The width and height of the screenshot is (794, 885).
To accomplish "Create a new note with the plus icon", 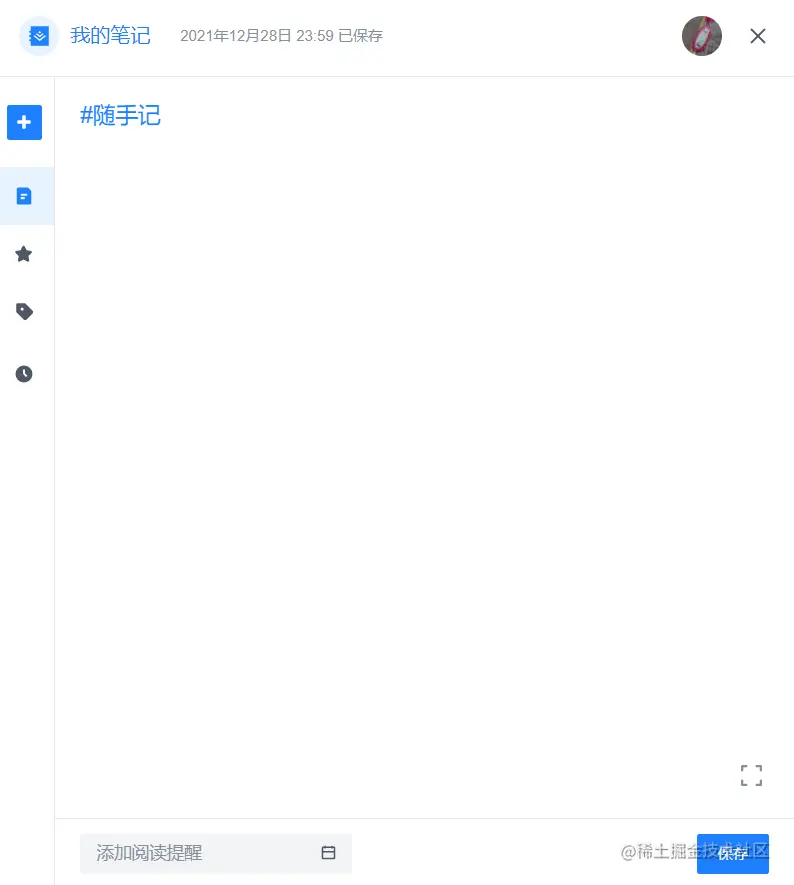I will click(x=24, y=122).
